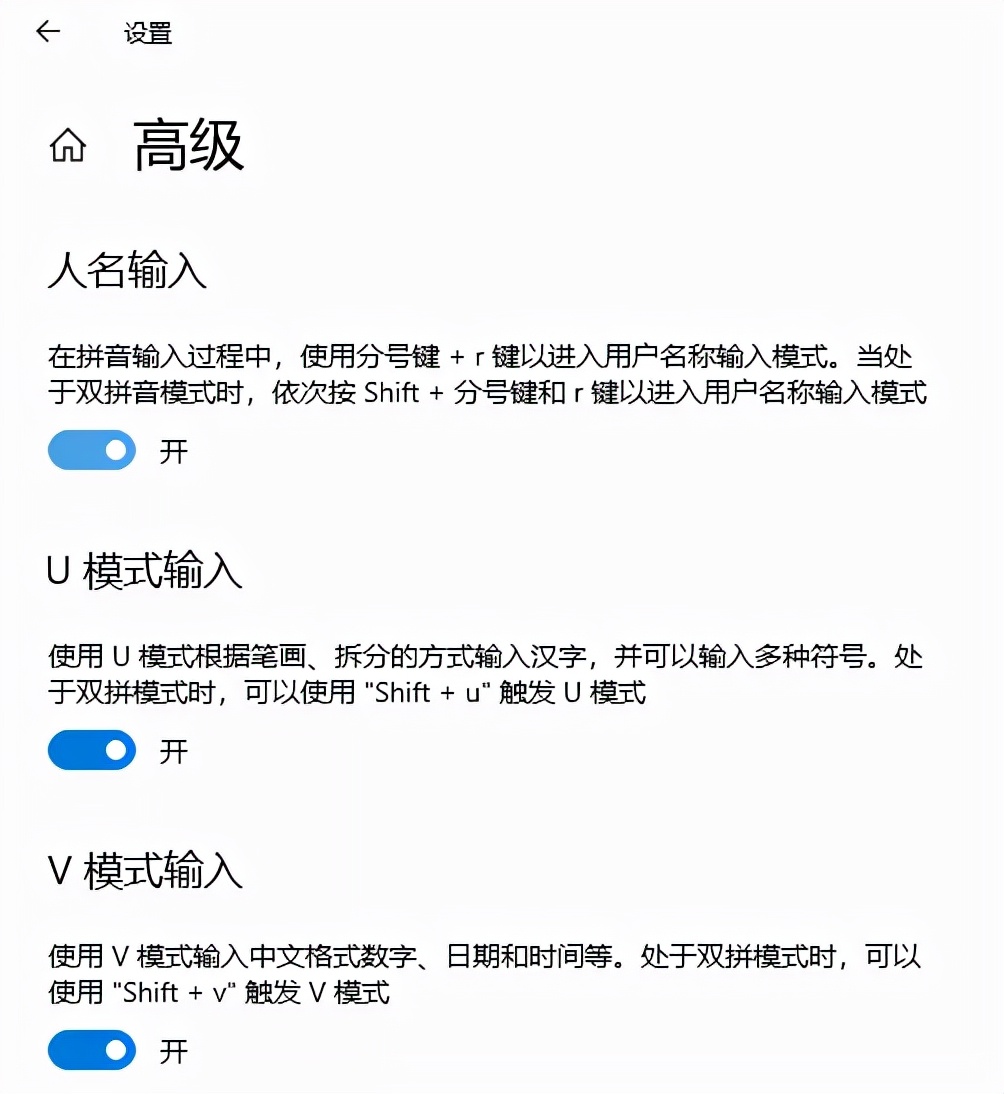This screenshot has width=1004, height=1094.
Task: Click the 开 label under V 模式输入
Action: point(175,1051)
